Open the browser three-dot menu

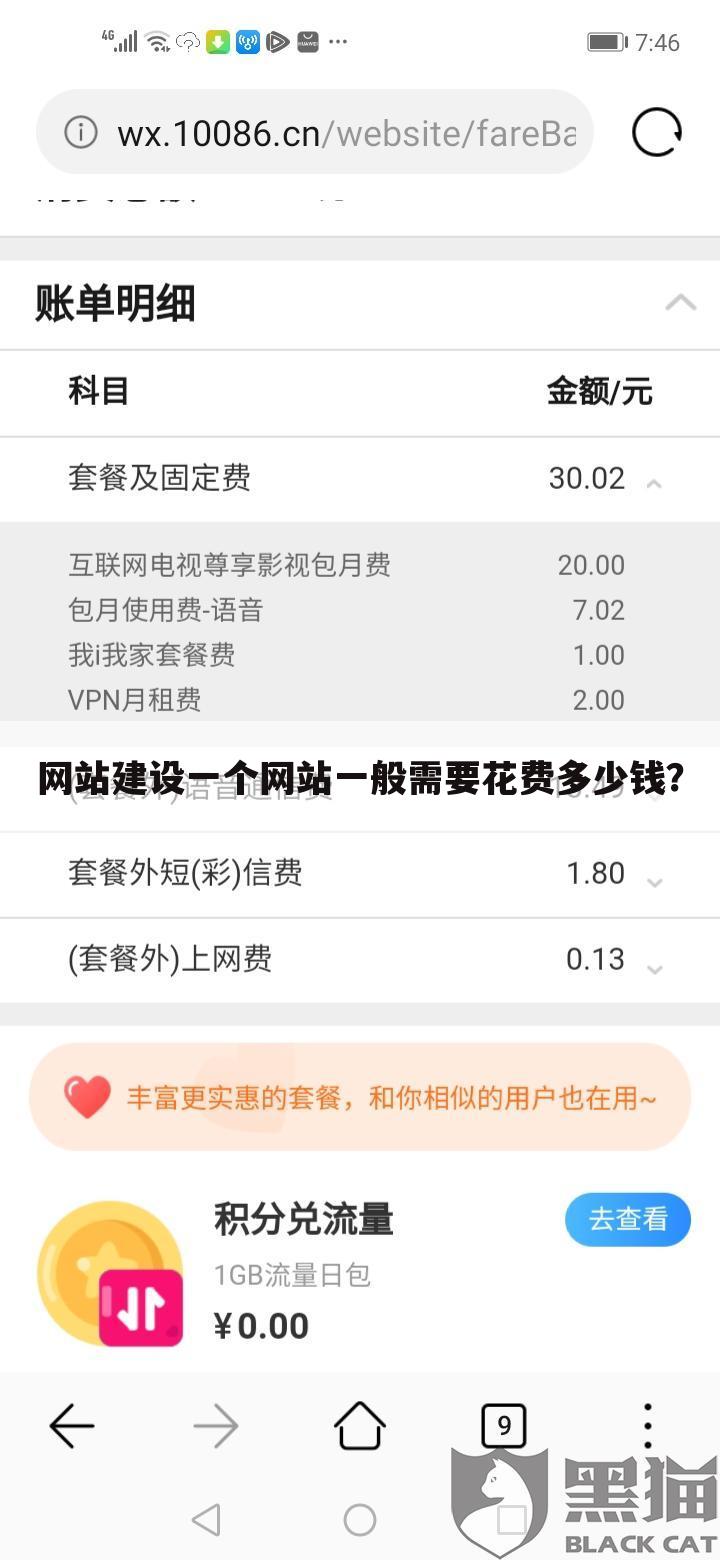click(x=647, y=1427)
